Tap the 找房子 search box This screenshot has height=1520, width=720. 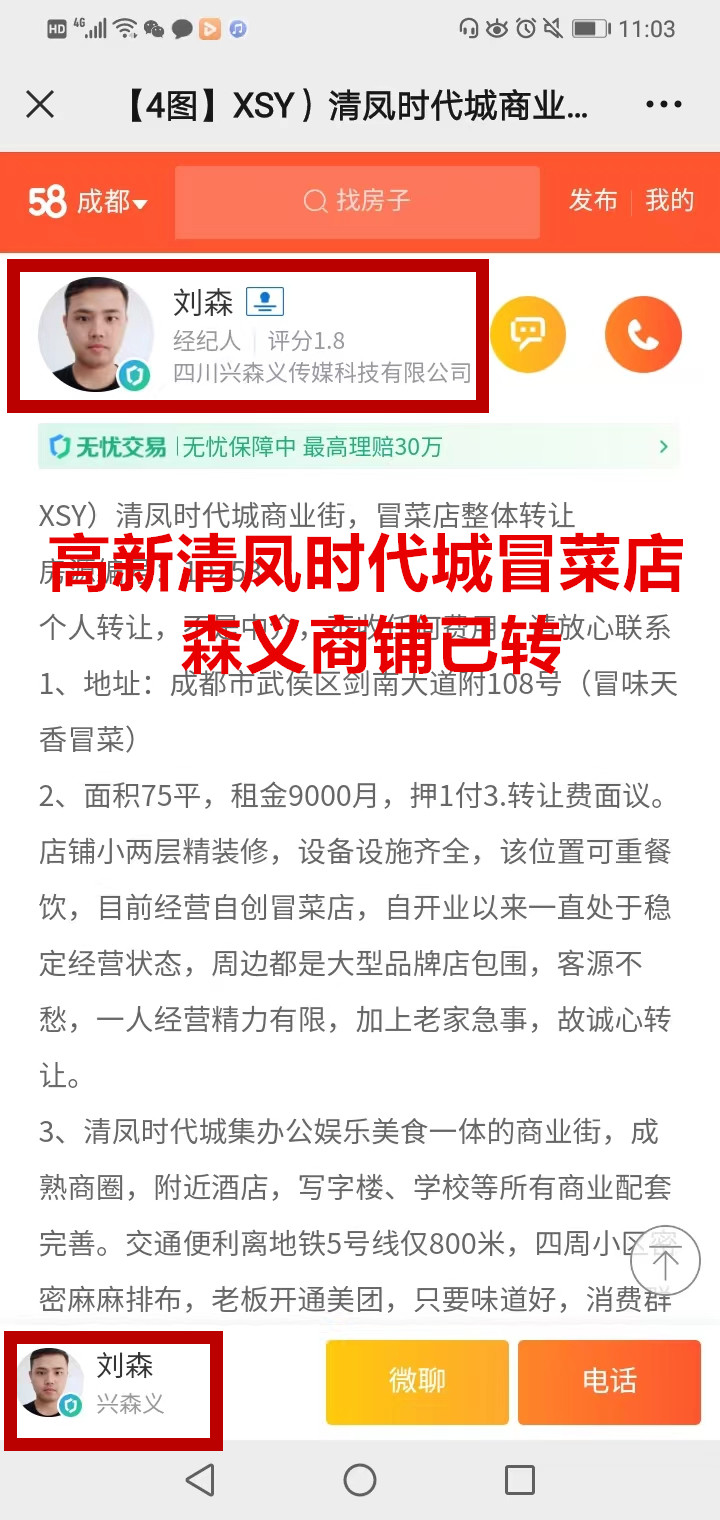tap(357, 202)
